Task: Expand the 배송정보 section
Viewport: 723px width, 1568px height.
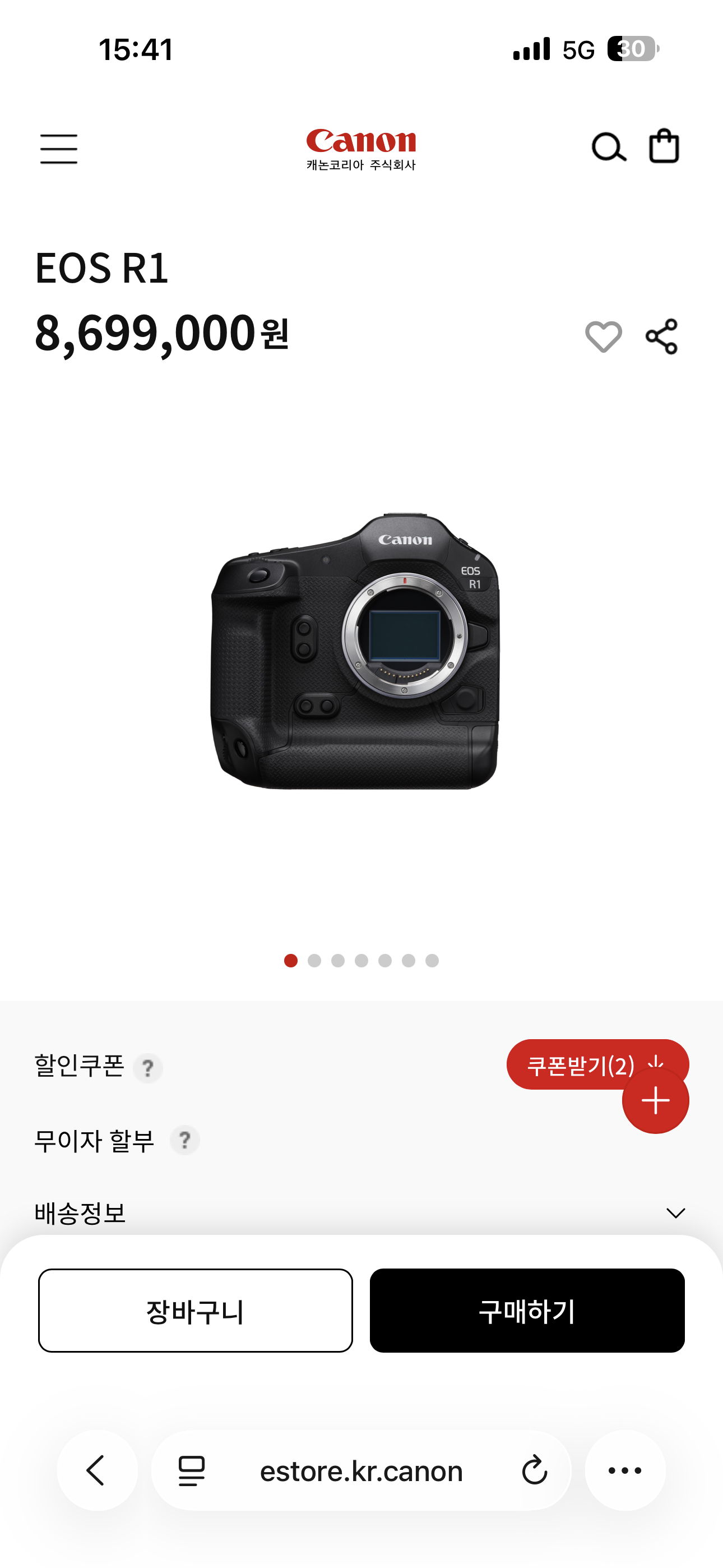Action: coord(675,1213)
